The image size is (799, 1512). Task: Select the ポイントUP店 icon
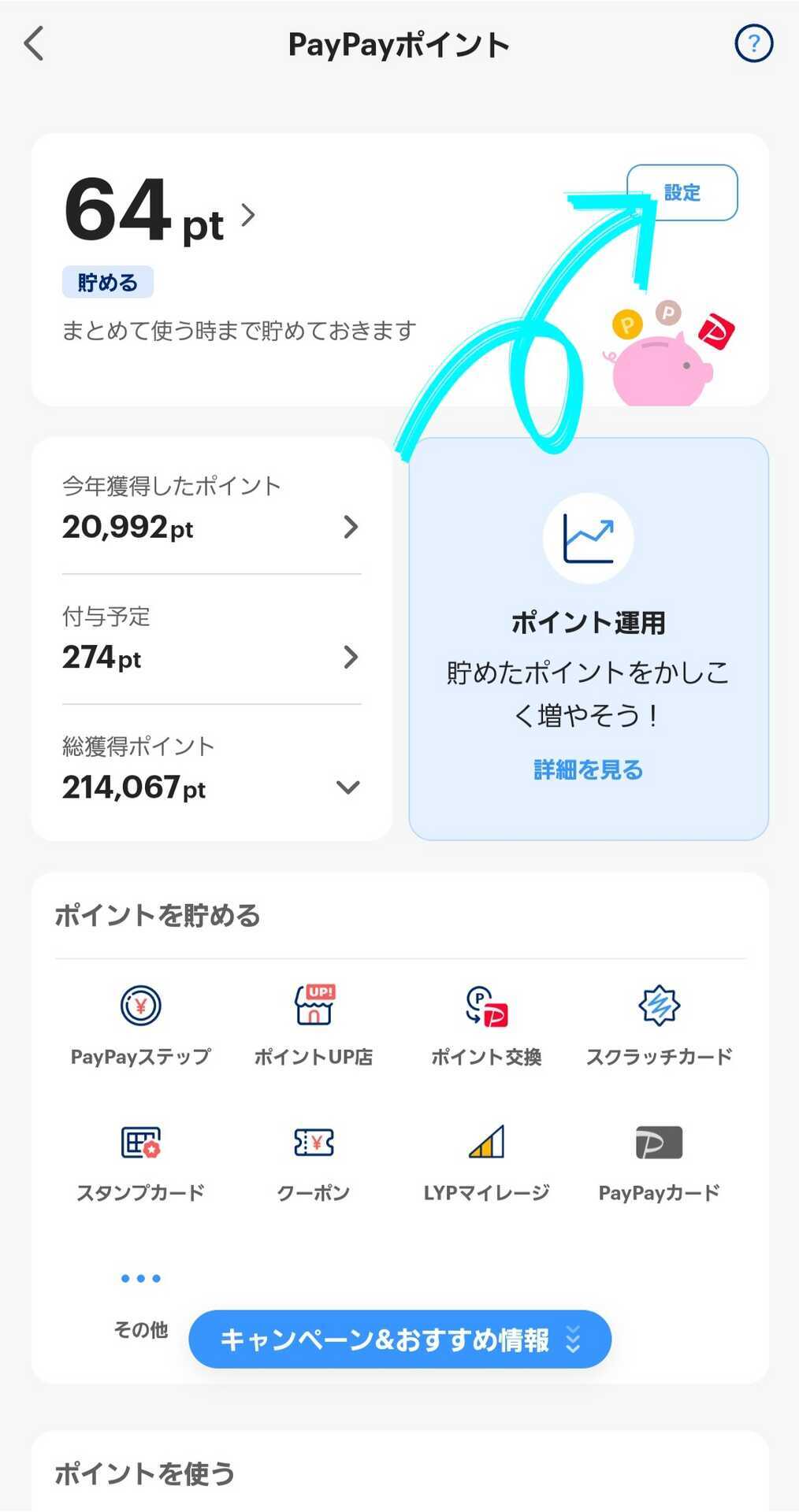point(314,1006)
